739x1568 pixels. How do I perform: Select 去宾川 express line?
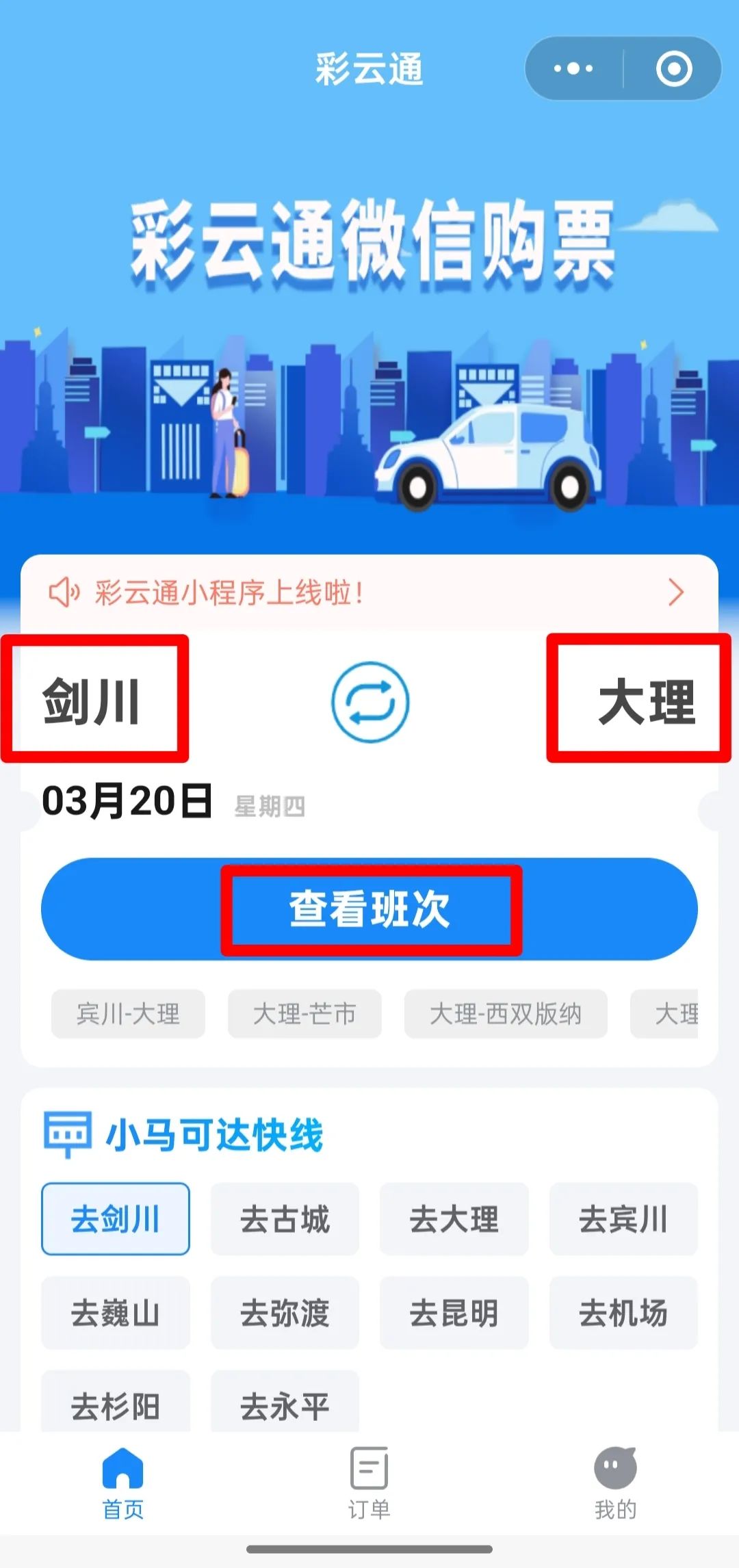(x=623, y=1219)
